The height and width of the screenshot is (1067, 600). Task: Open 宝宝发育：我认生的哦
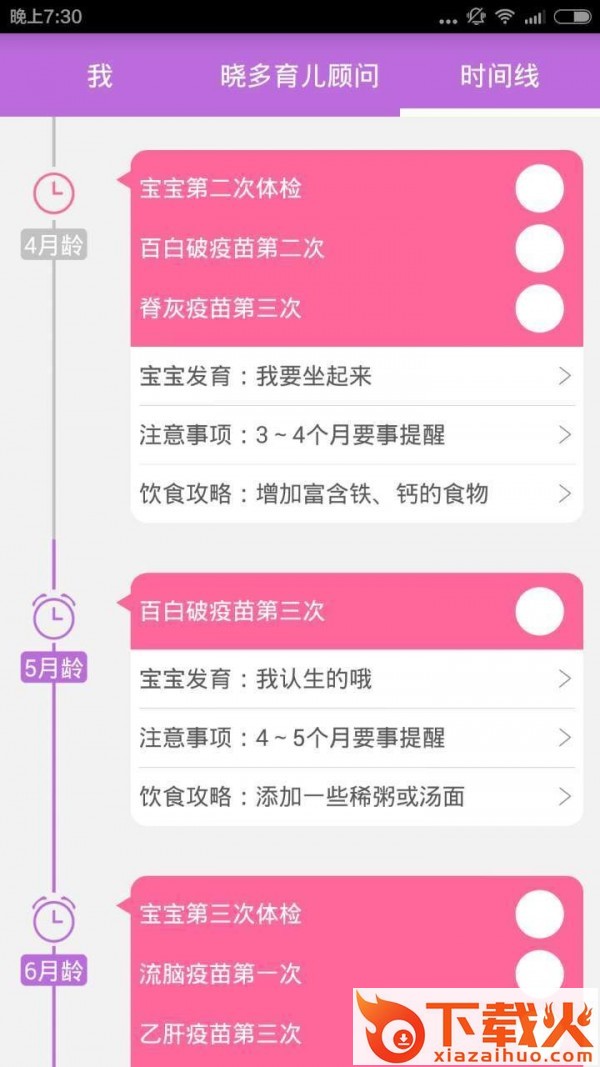(x=356, y=679)
